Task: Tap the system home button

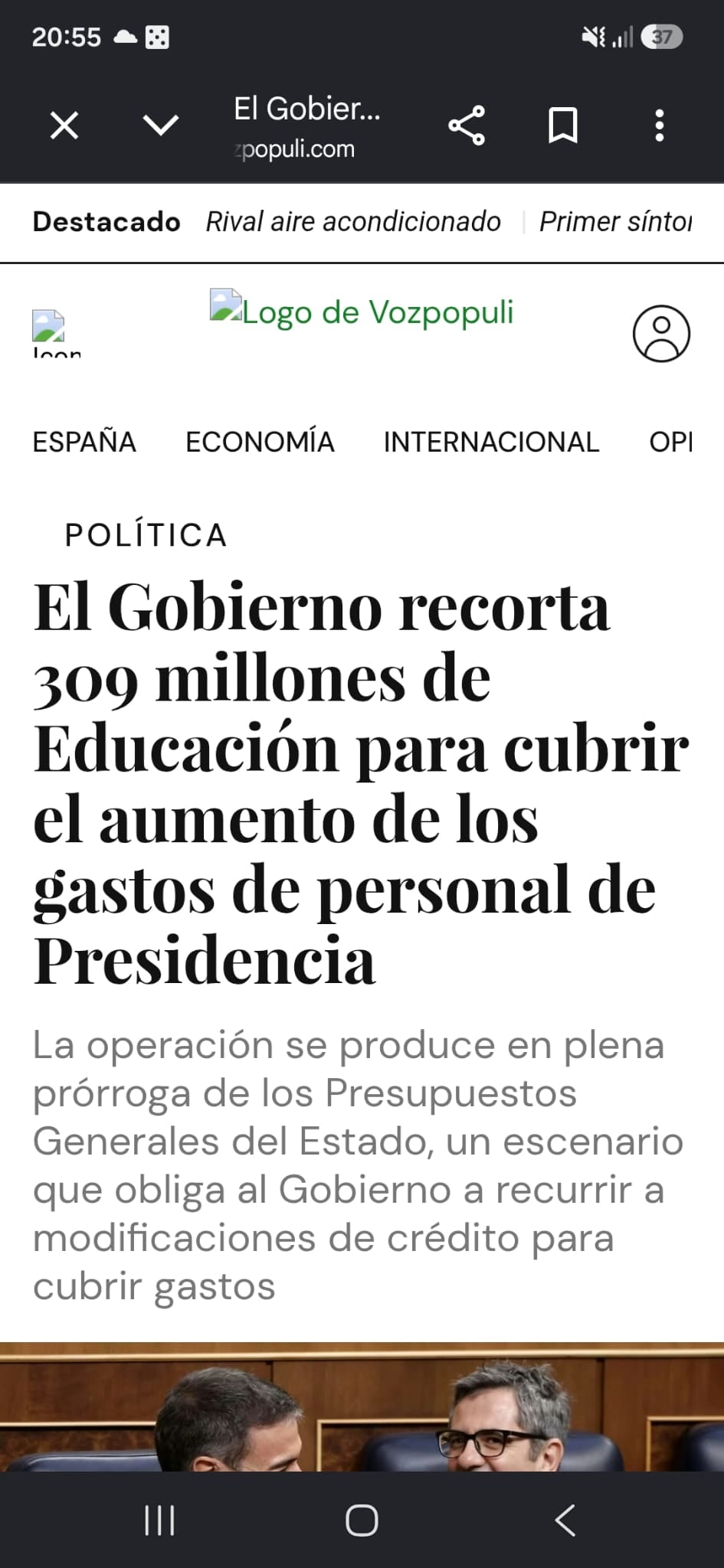Action: pos(362,1521)
